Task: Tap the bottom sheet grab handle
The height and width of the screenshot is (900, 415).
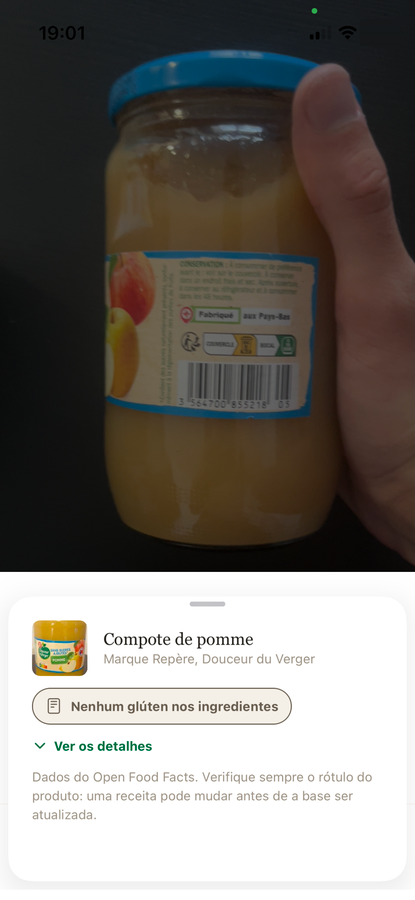Action: [x=207, y=604]
